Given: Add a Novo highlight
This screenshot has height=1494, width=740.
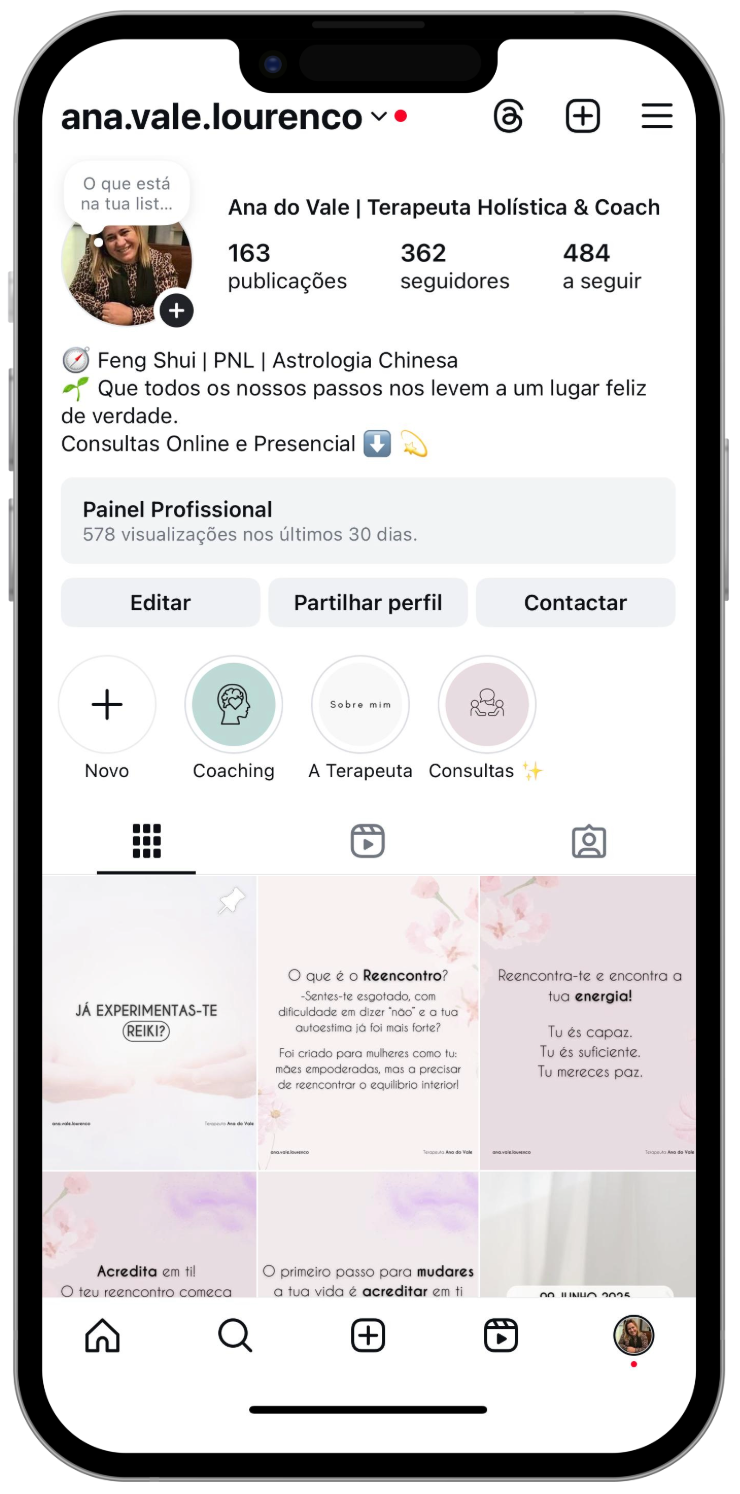Looking at the screenshot, I should 107,705.
